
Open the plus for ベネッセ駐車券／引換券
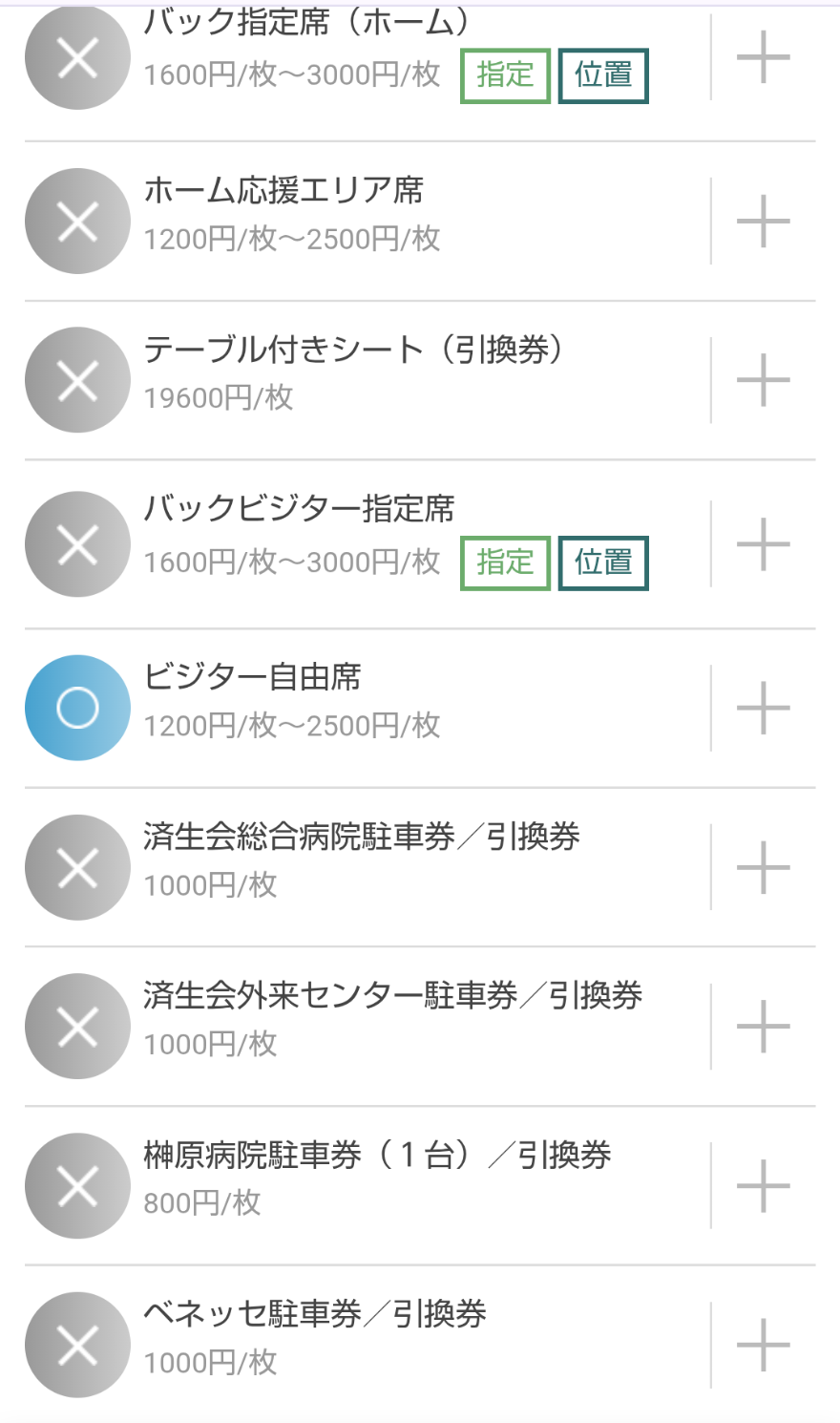[763, 1345]
